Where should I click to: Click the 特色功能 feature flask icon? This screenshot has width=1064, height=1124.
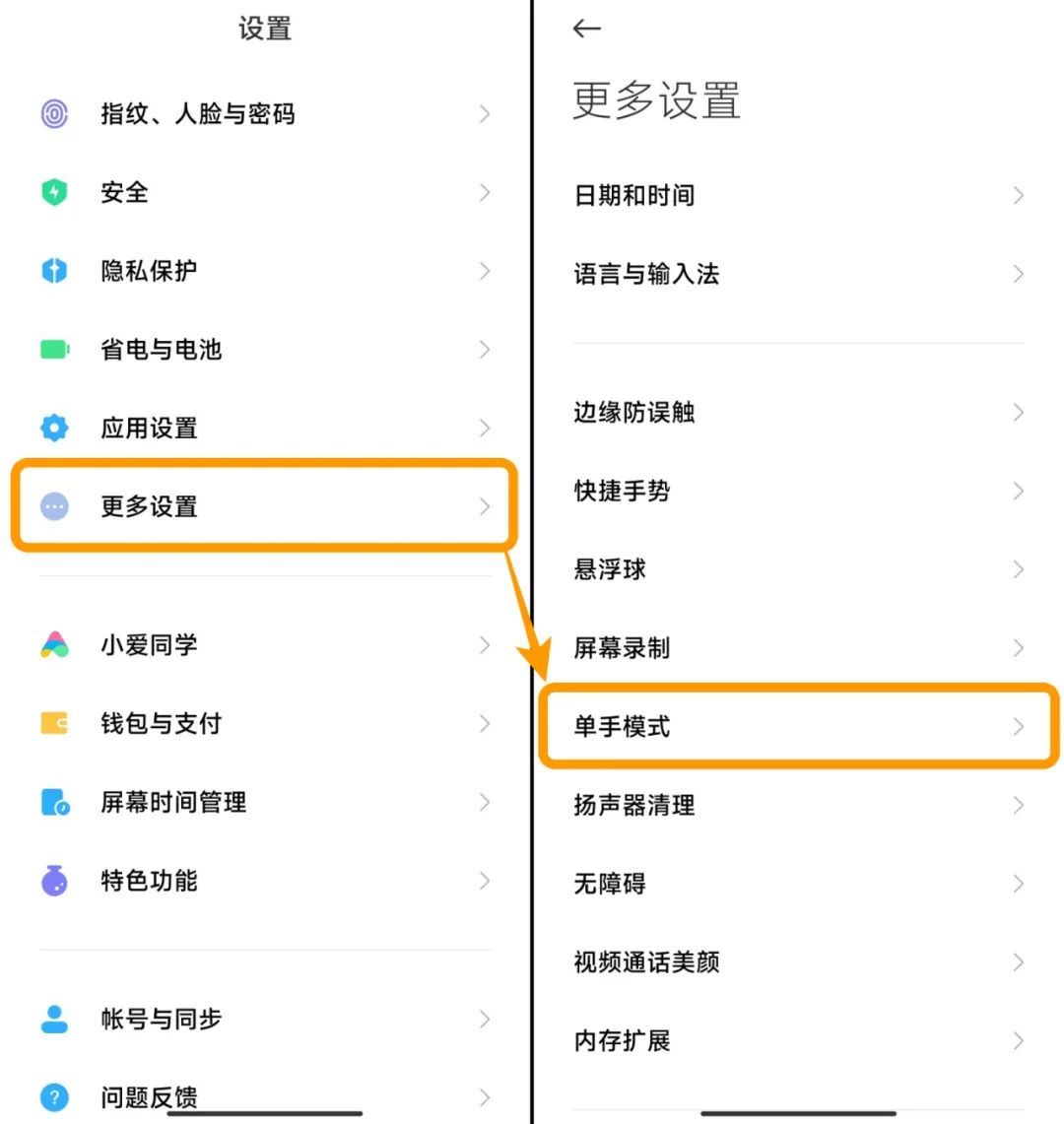[55, 882]
